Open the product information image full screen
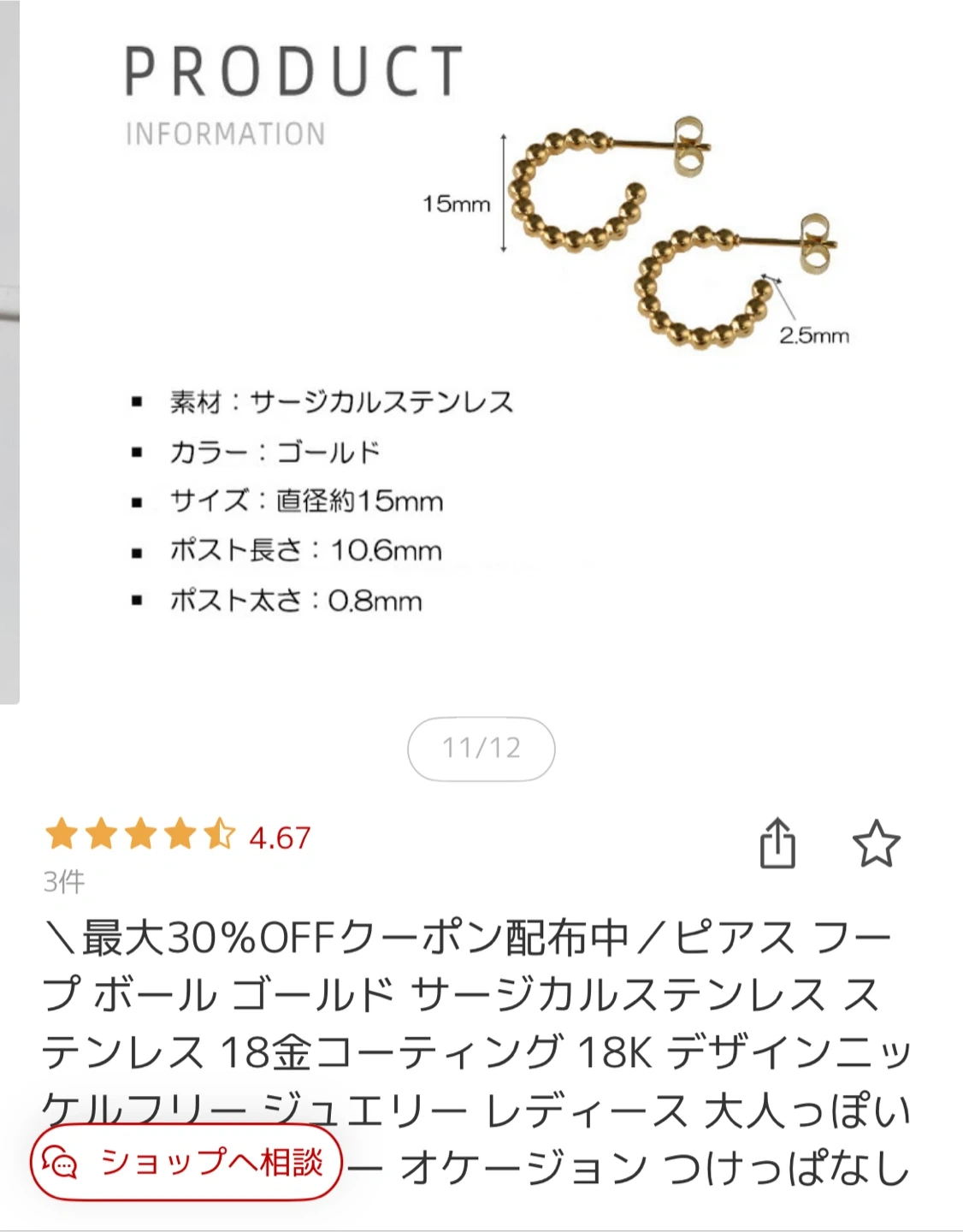This screenshot has height=1232, width=963. pos(487,342)
